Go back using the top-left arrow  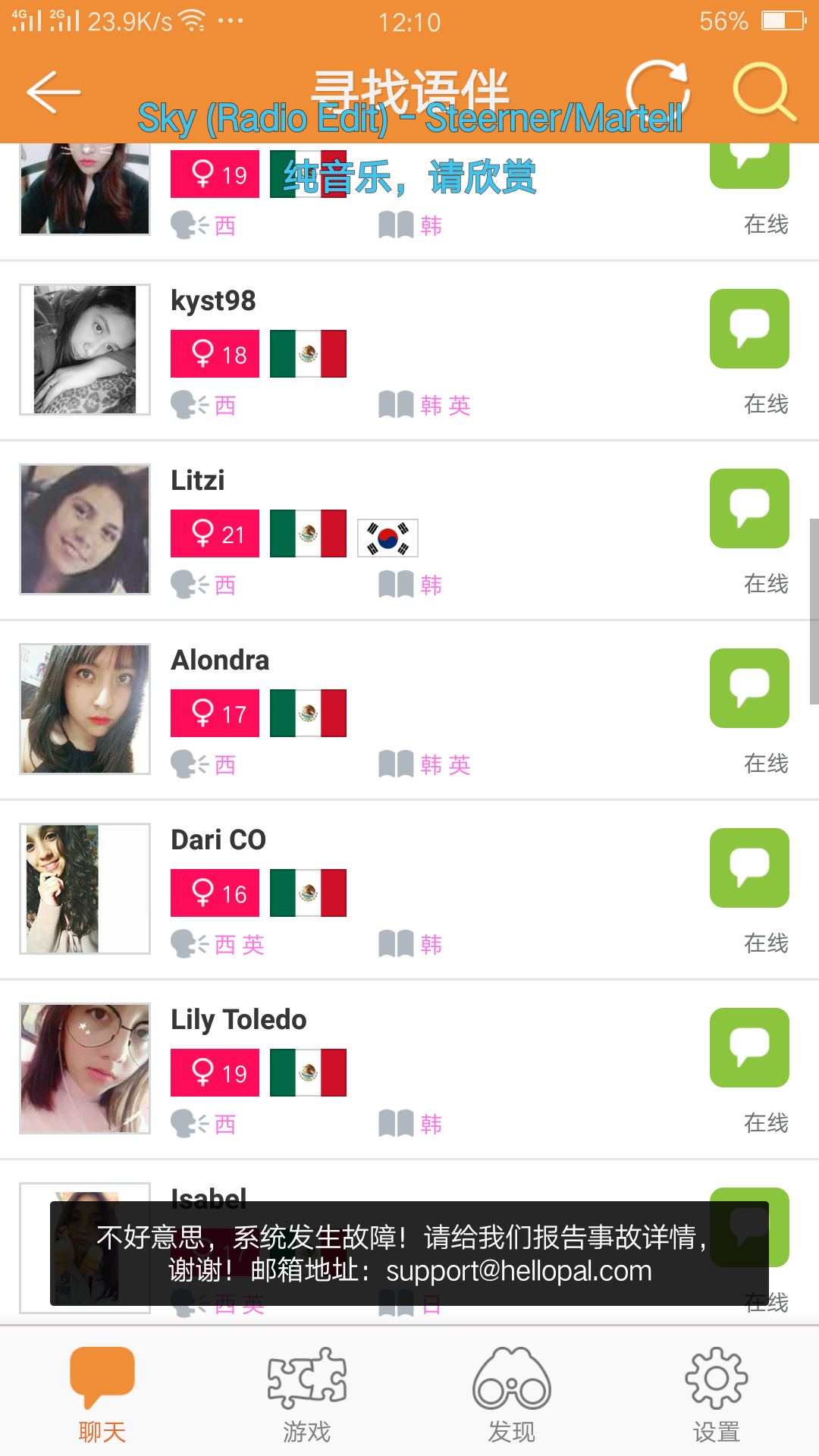coord(53,92)
